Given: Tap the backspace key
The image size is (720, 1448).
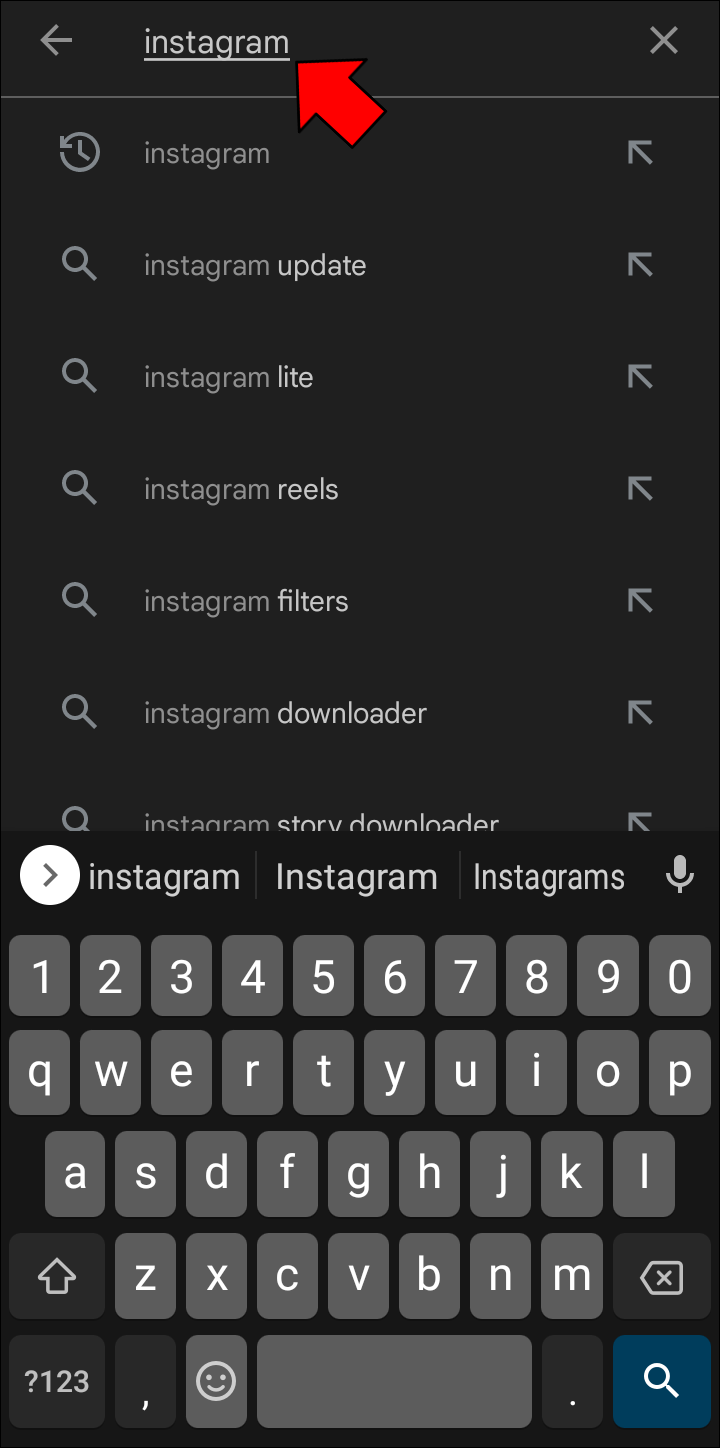Looking at the screenshot, I should (x=661, y=1277).
